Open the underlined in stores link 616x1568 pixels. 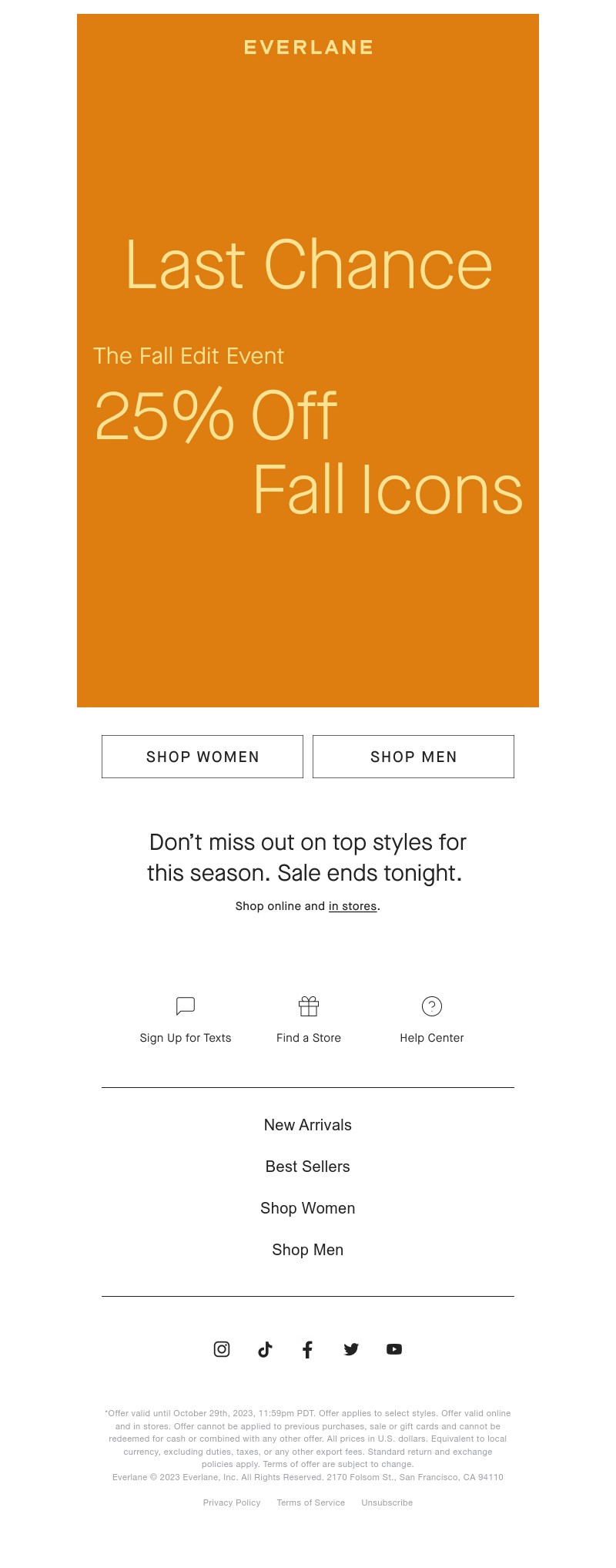[x=353, y=906]
